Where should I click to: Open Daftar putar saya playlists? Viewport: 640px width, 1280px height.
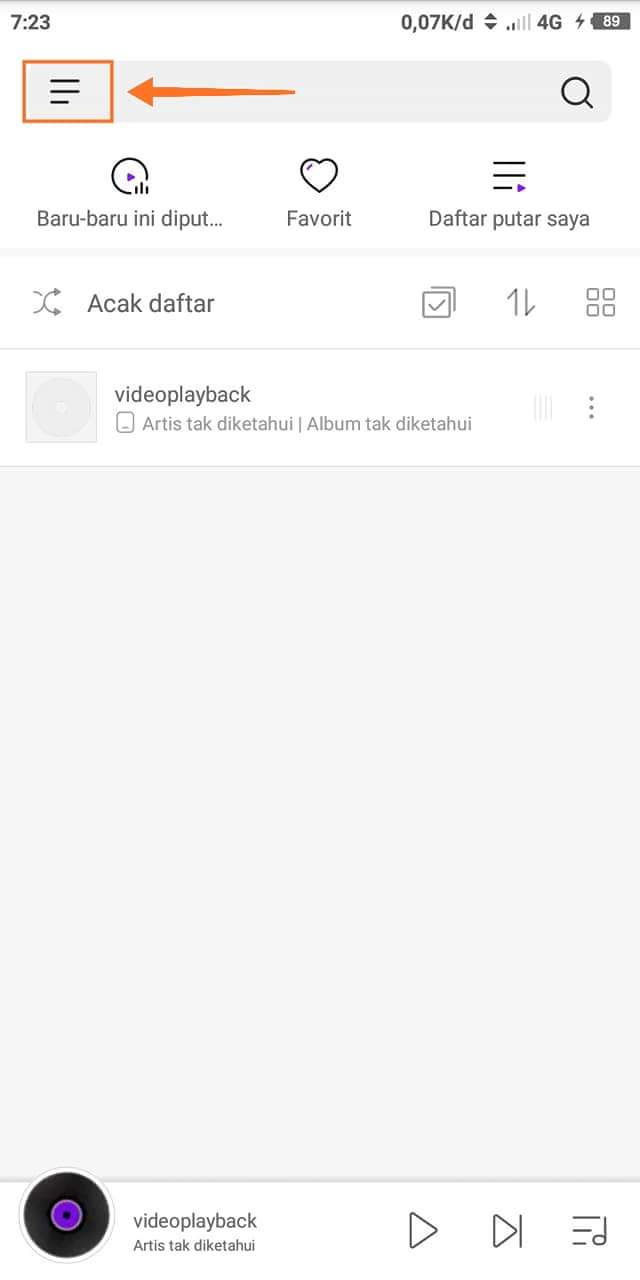tap(509, 193)
